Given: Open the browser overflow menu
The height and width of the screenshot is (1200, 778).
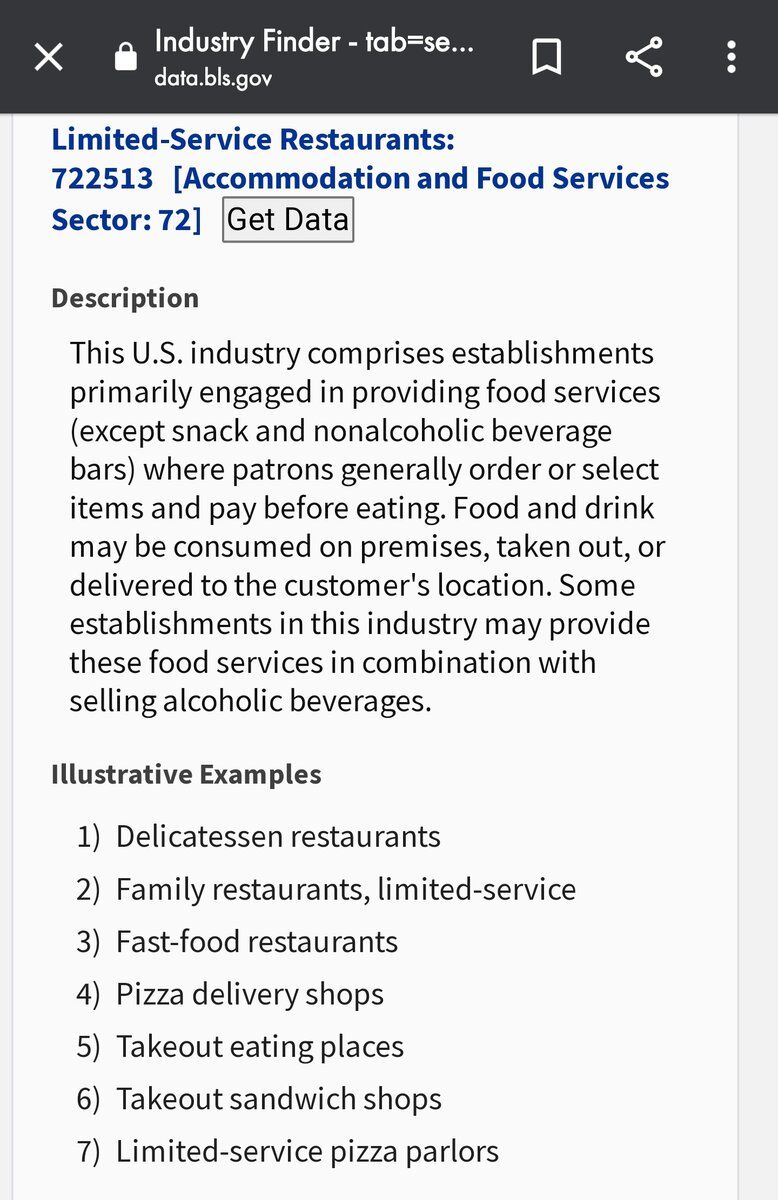Looking at the screenshot, I should pyautogui.click(x=731, y=57).
